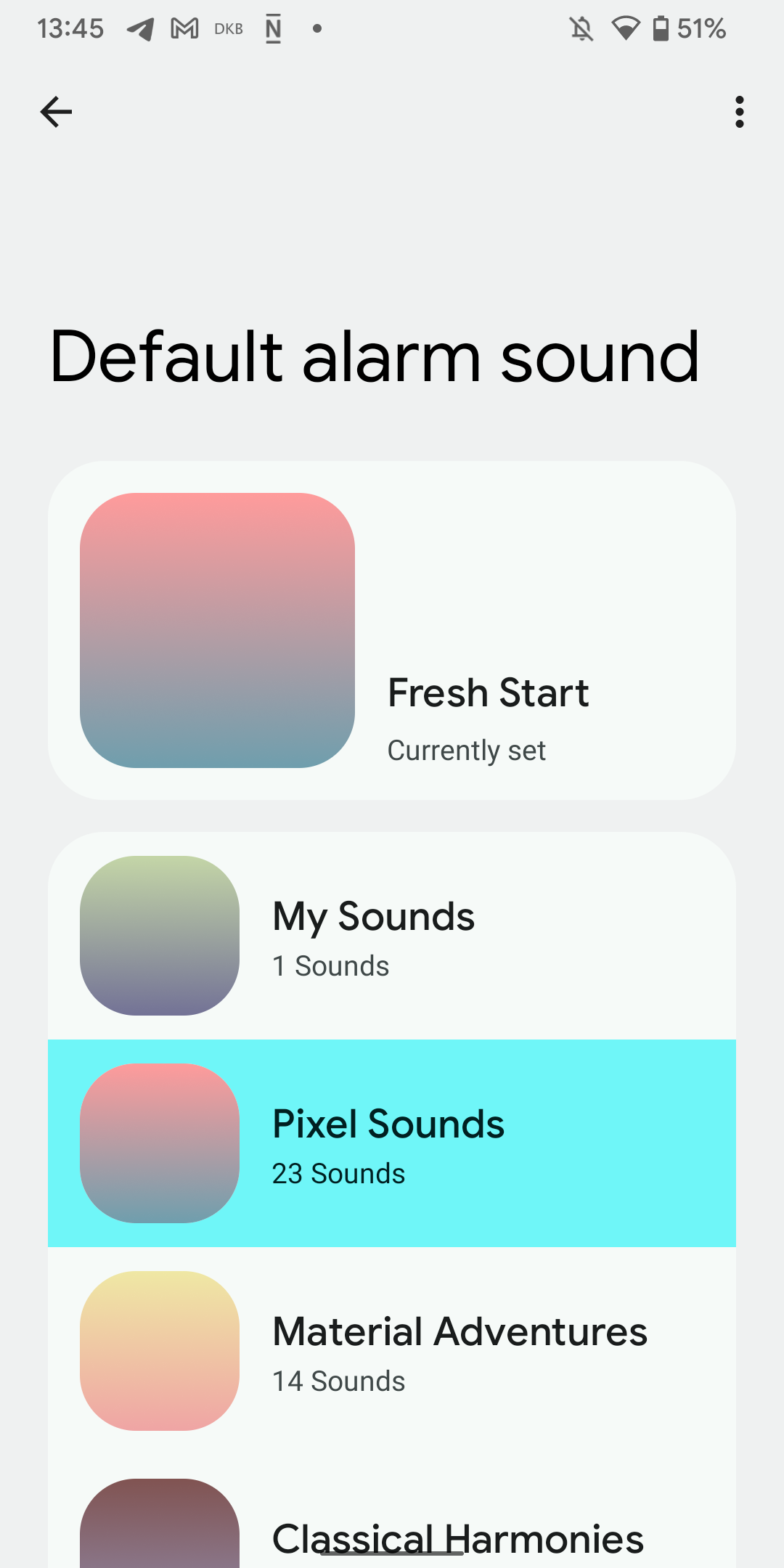Tap the clock showing 13:45

(70, 28)
